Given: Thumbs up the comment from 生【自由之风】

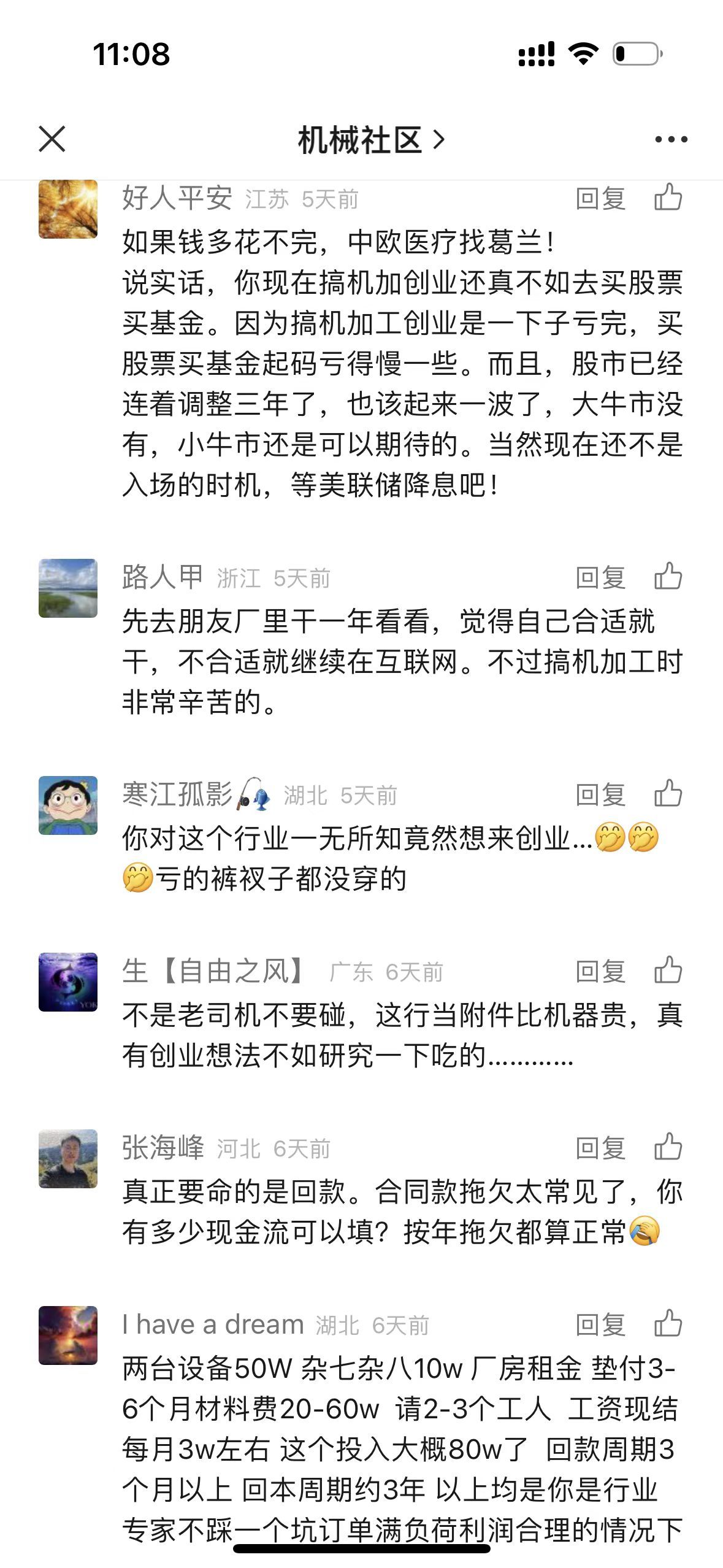Looking at the screenshot, I should (x=668, y=970).
